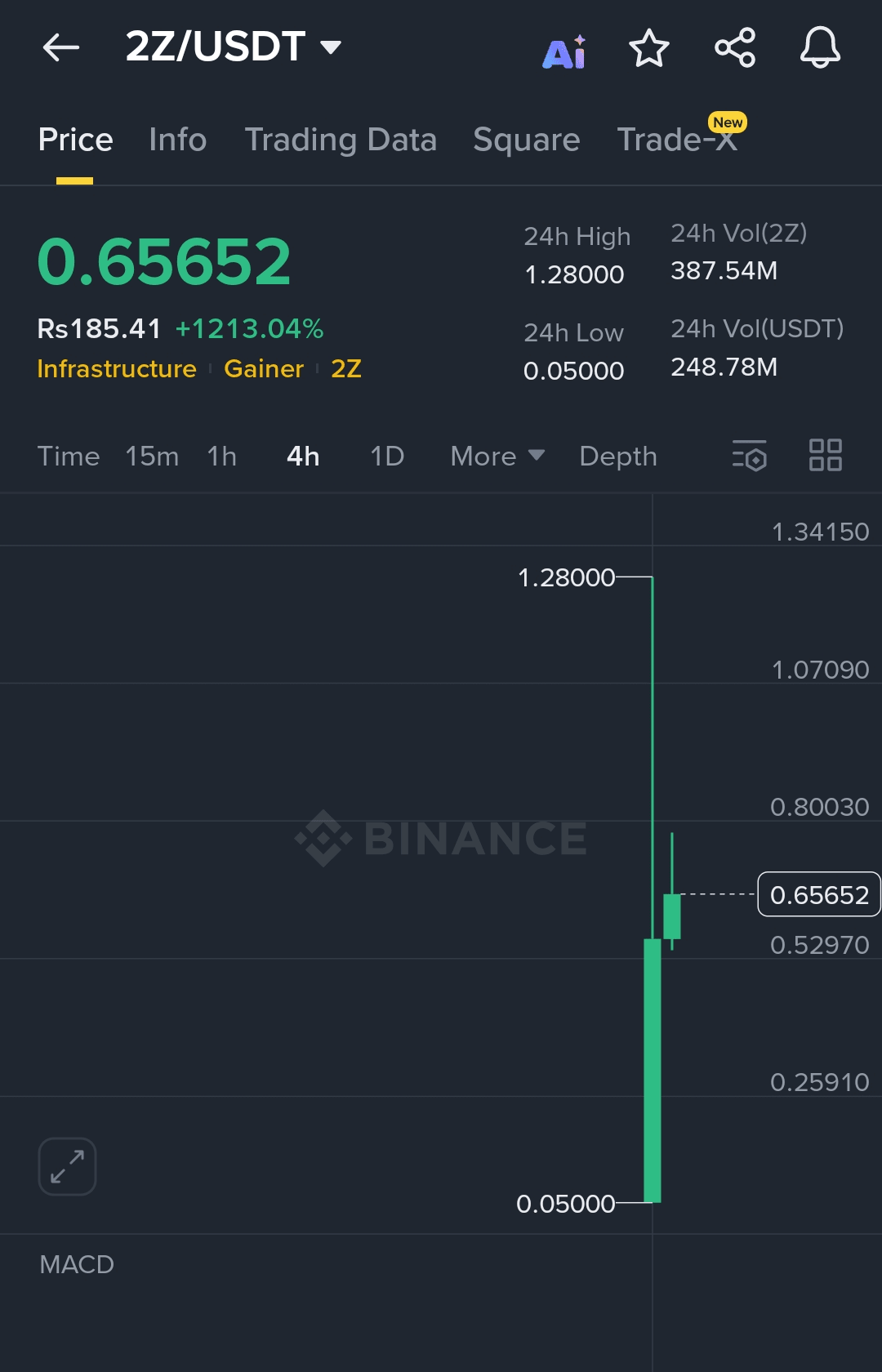This screenshot has width=882, height=1372.
Task: Expand the More intervals dropdown
Action: pos(497,457)
